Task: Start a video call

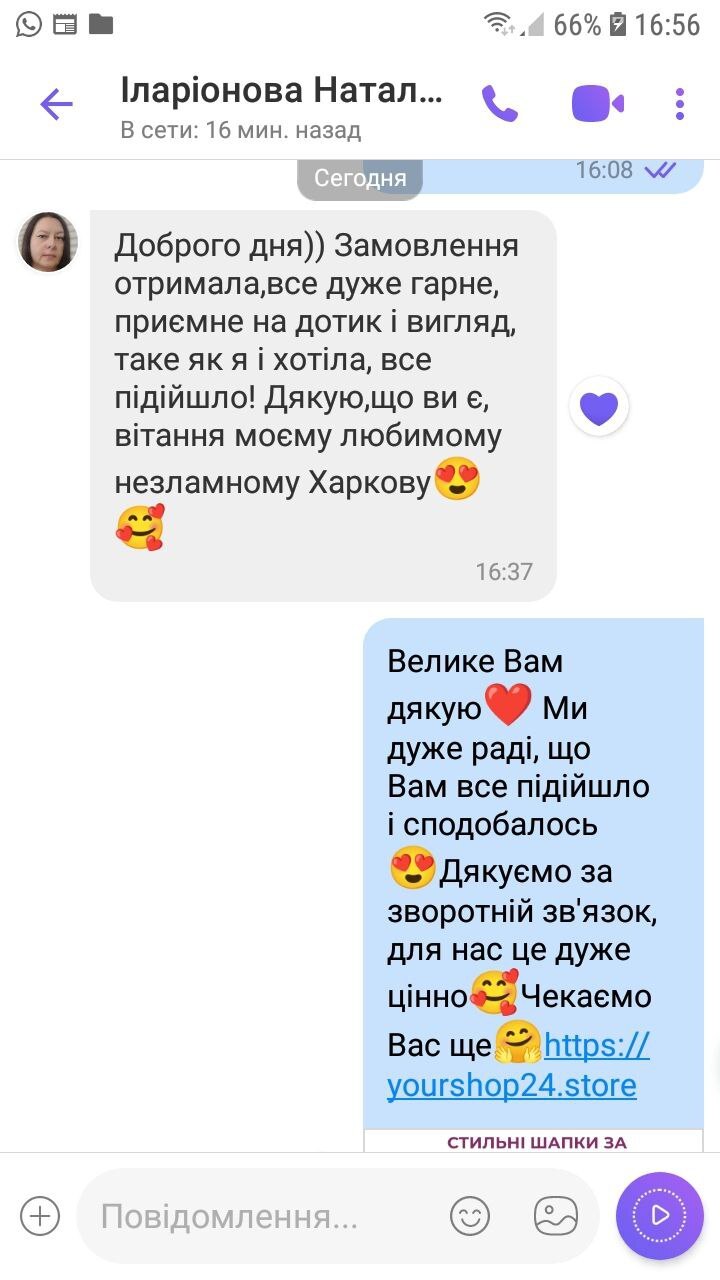Action: [597, 103]
